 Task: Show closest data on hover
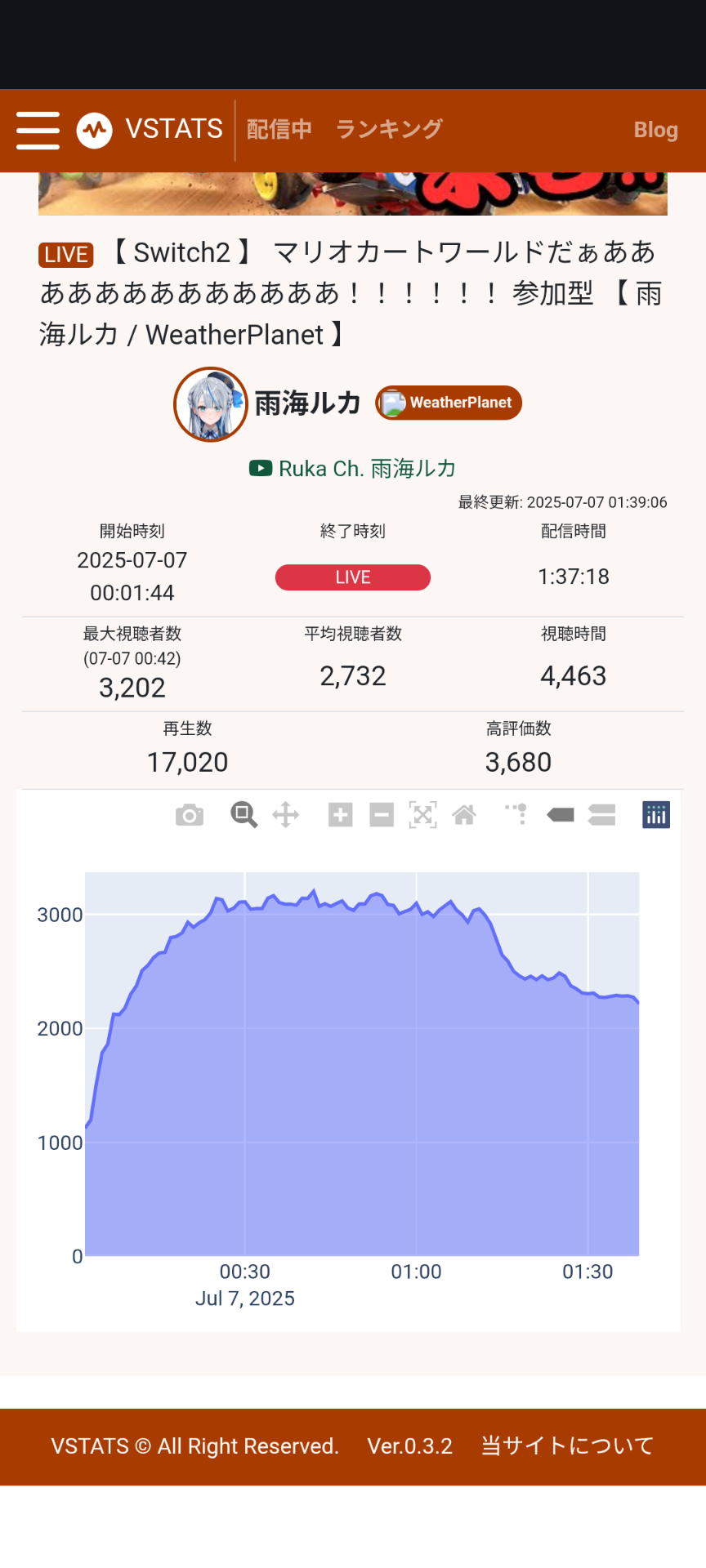click(561, 815)
